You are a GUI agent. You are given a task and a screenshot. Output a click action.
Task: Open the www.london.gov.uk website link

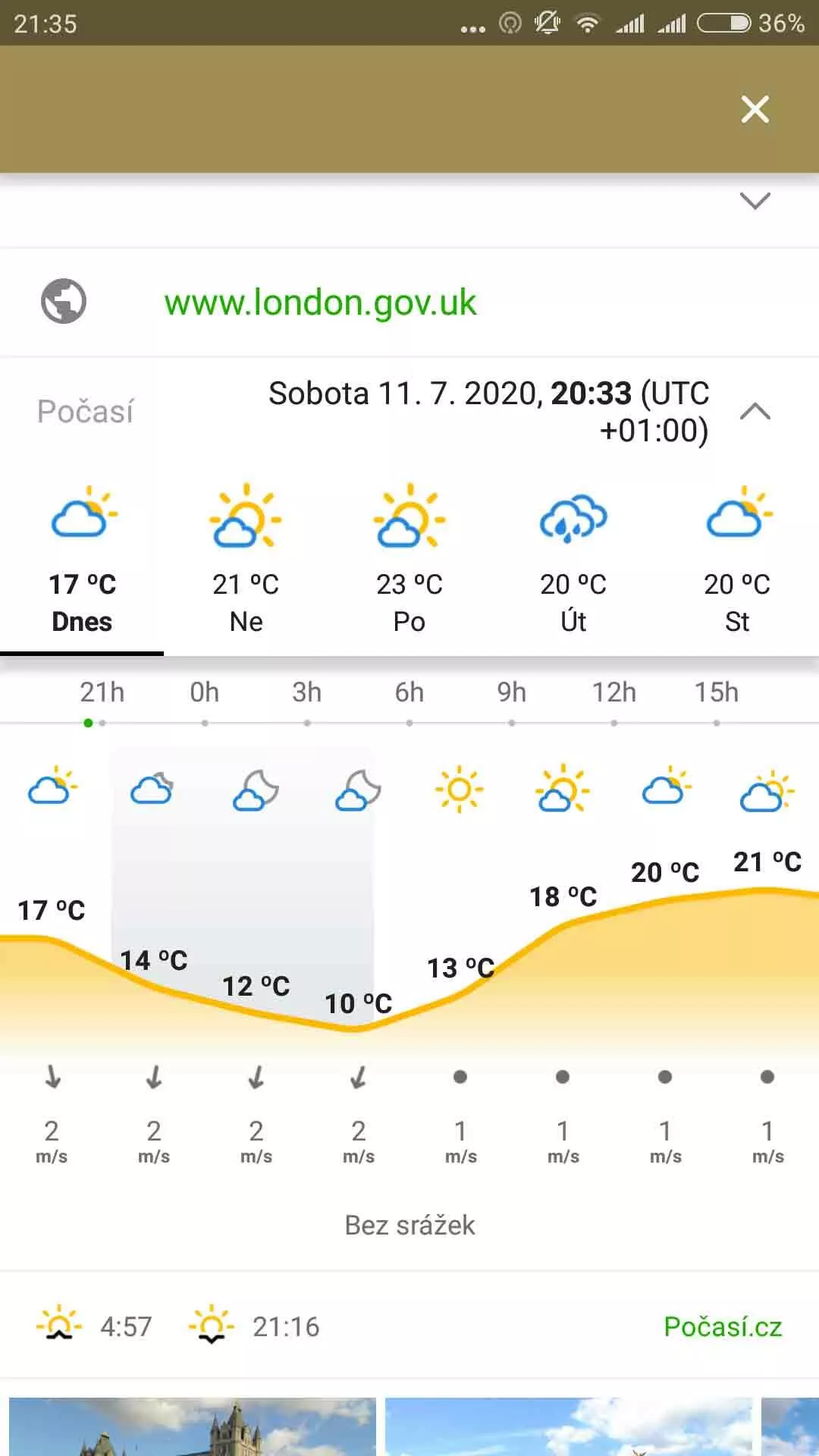[x=320, y=303]
